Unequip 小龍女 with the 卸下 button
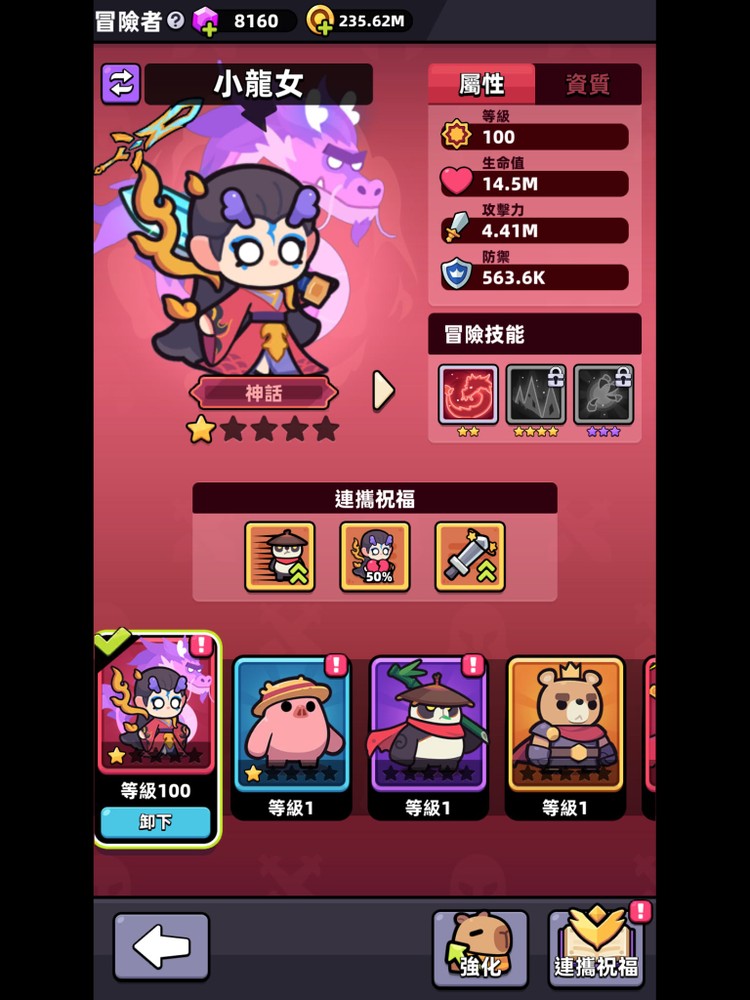 [x=156, y=822]
